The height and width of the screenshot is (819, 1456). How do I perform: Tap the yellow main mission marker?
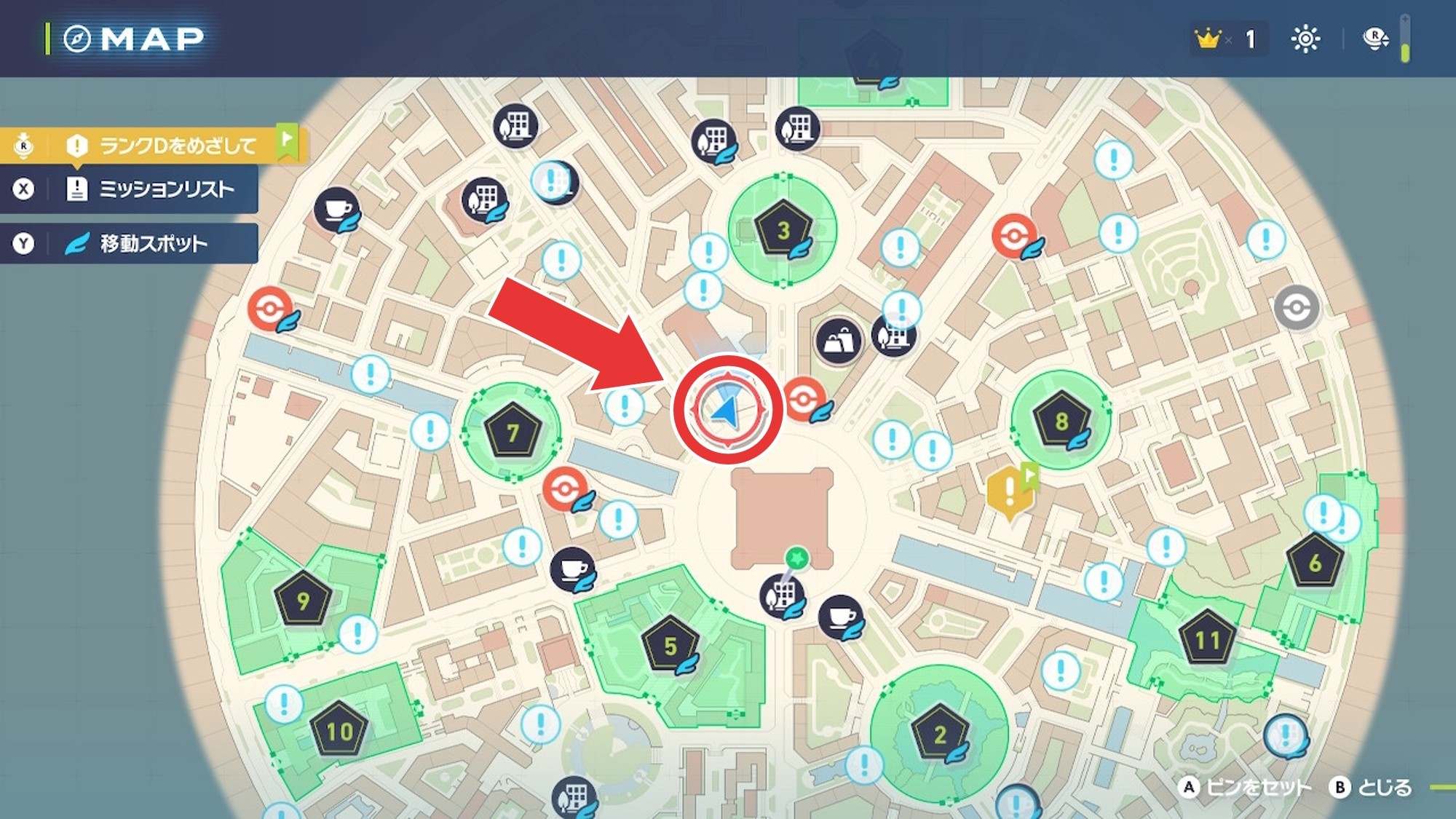(x=1010, y=493)
